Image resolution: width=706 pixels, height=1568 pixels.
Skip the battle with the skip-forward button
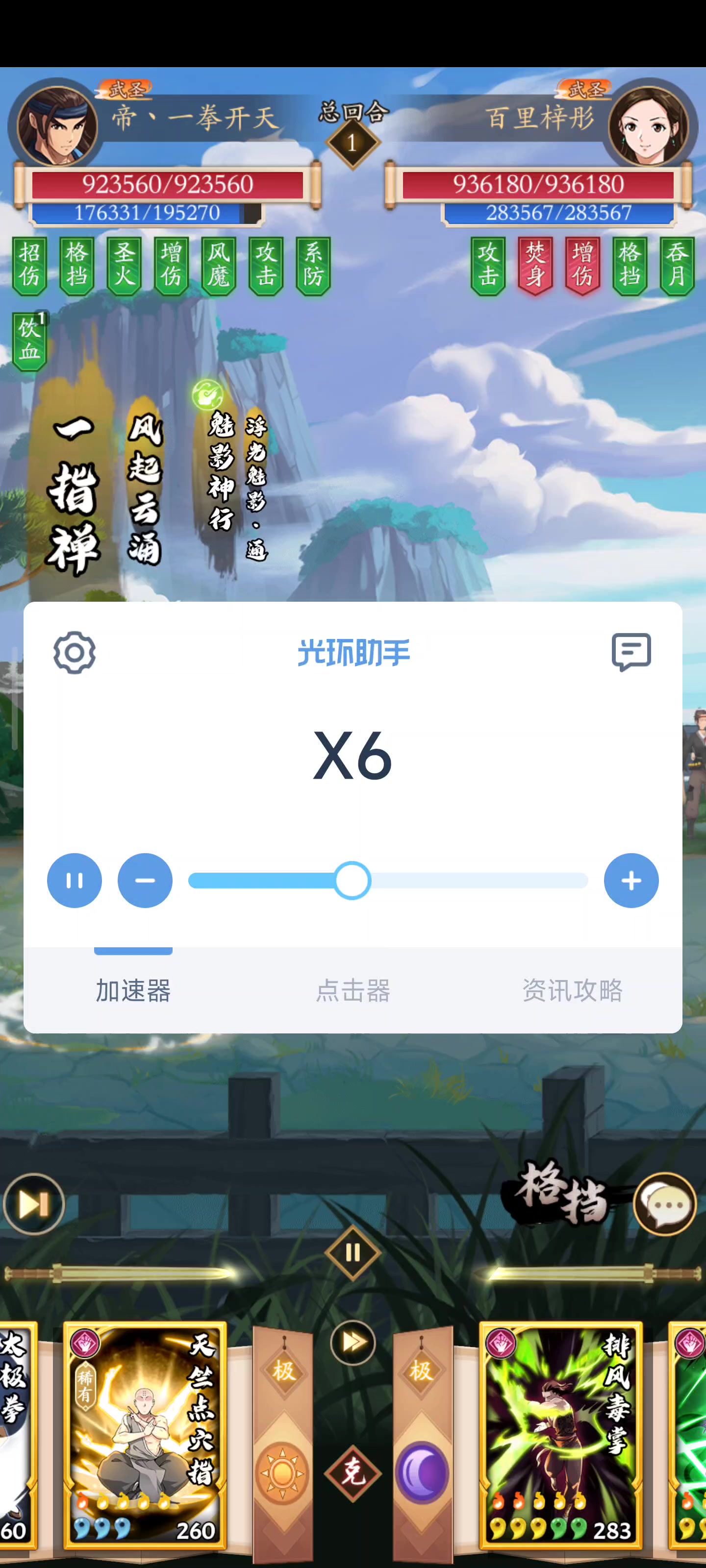pyautogui.click(x=33, y=1204)
